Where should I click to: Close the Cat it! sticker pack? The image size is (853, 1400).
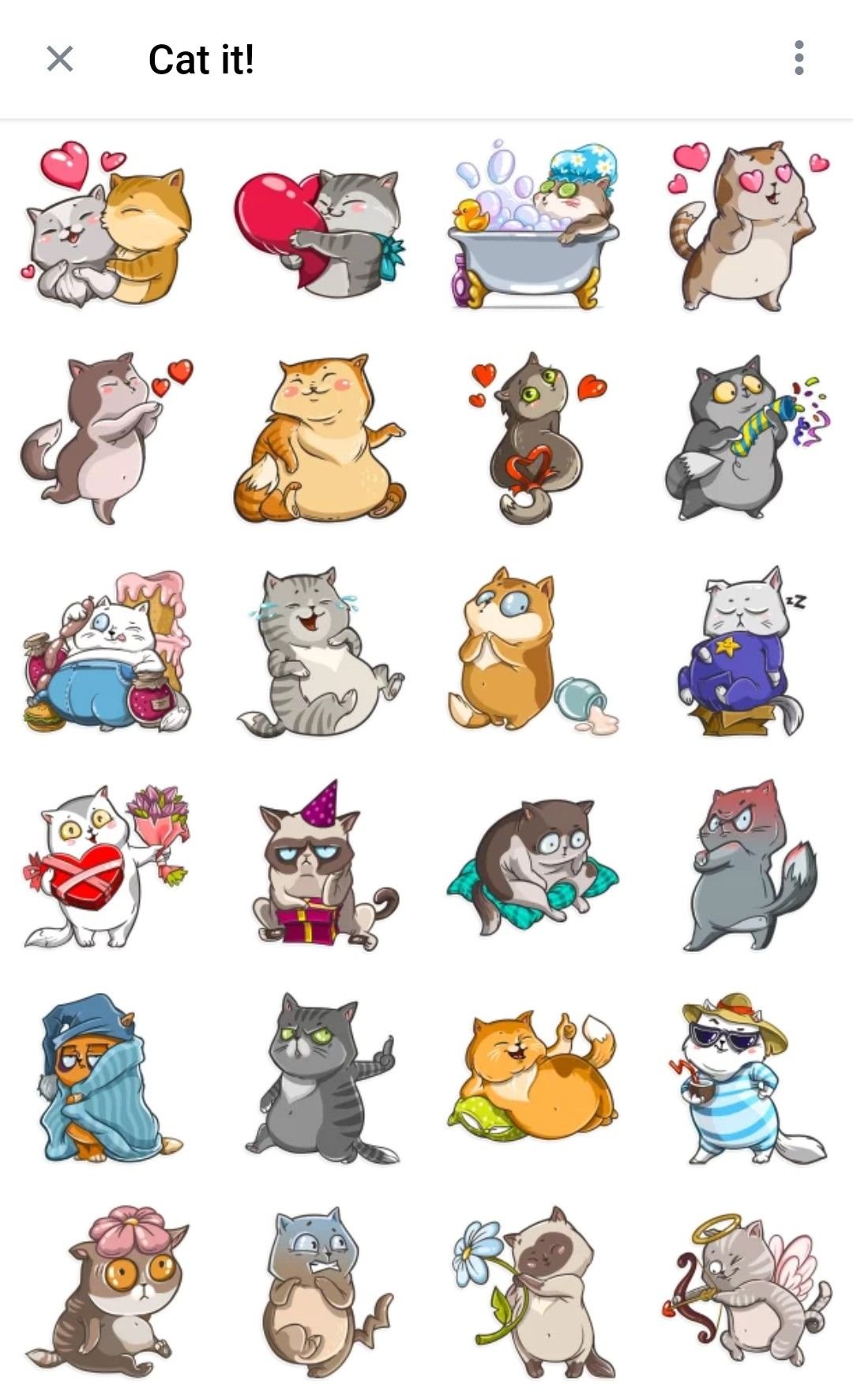[x=60, y=59]
